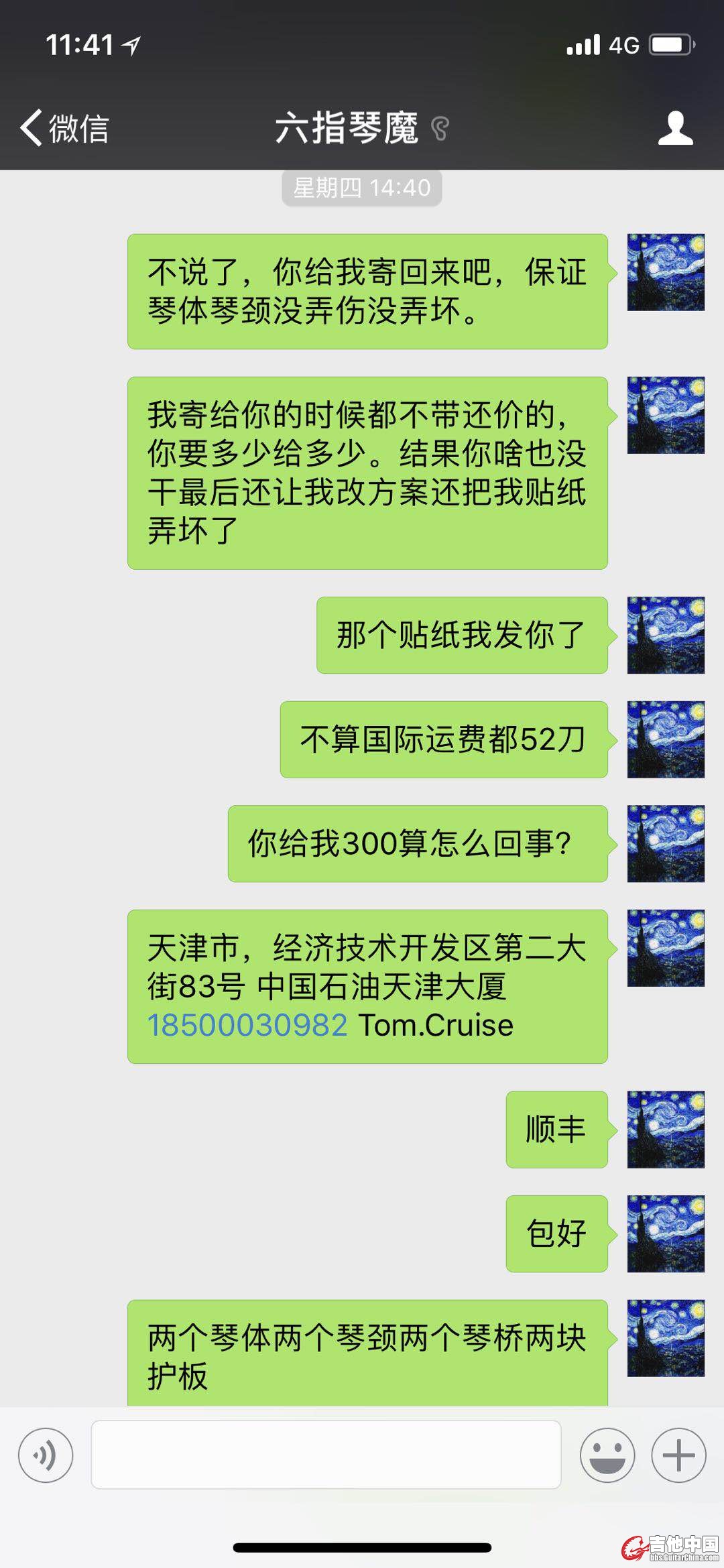Open the plus attachments menu
724x1568 pixels.
point(678,1455)
